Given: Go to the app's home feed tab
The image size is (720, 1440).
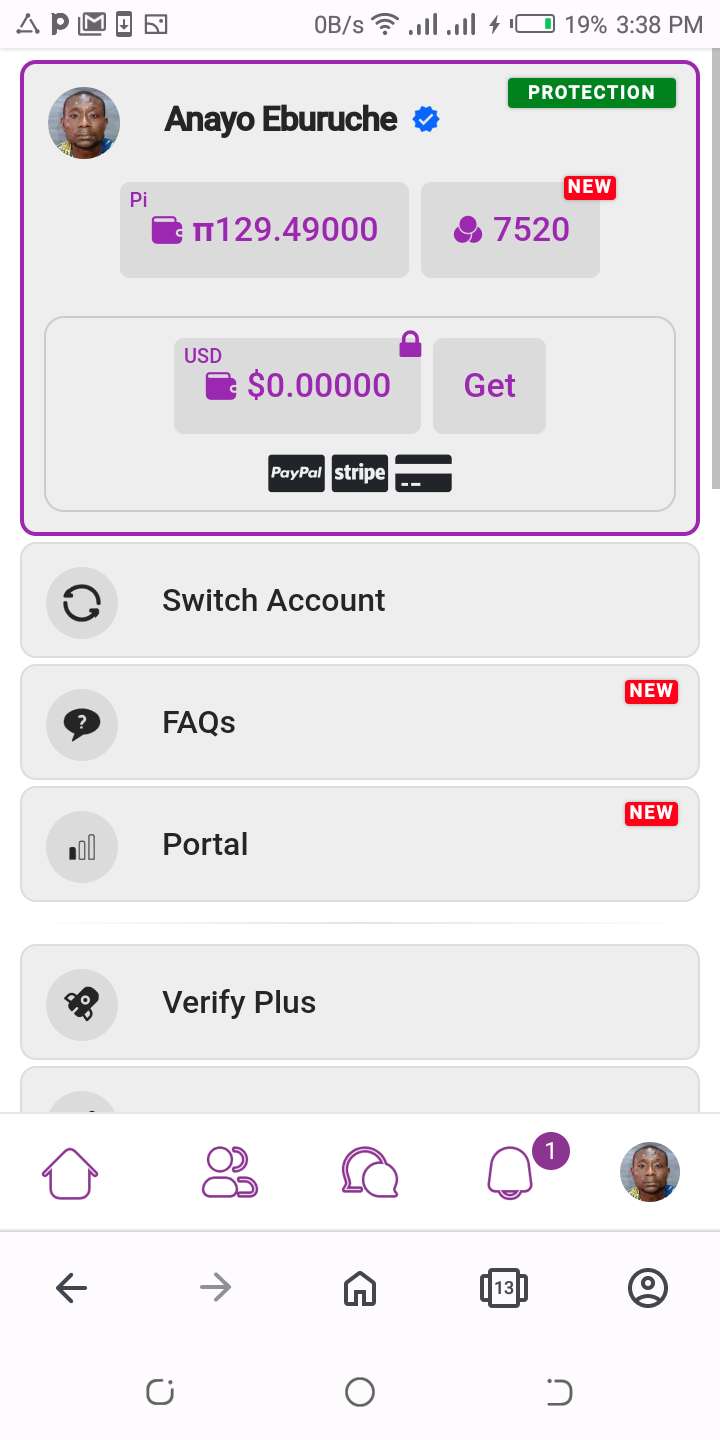Looking at the screenshot, I should pyautogui.click(x=70, y=1172).
